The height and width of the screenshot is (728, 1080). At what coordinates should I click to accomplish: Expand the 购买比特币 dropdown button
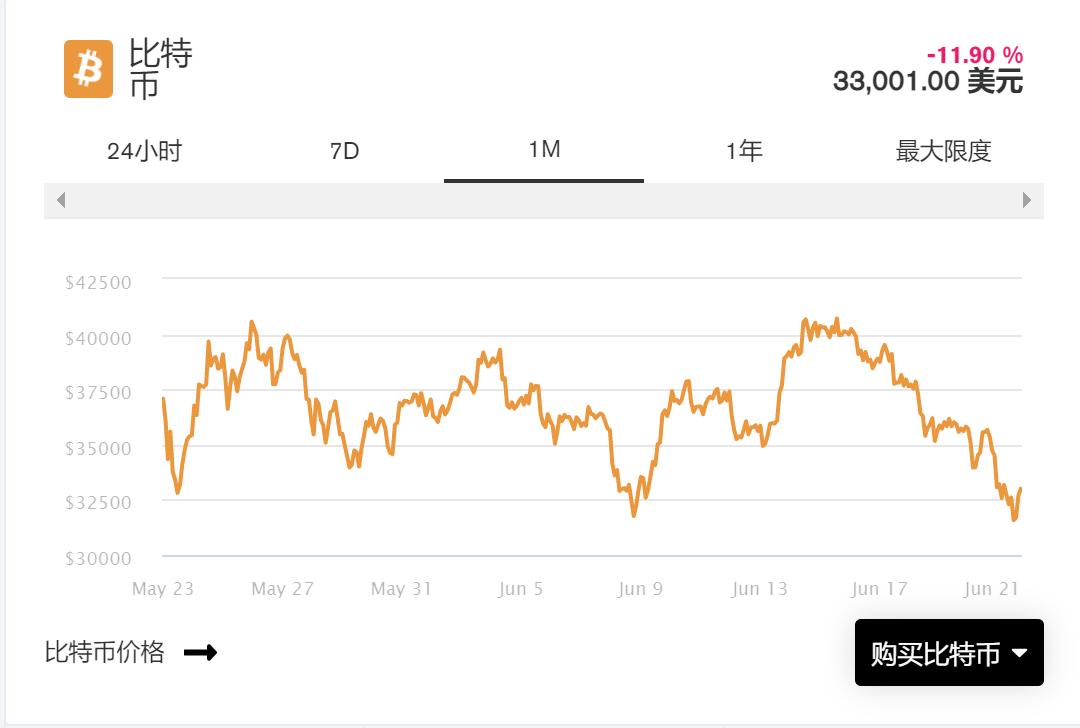(x=949, y=653)
